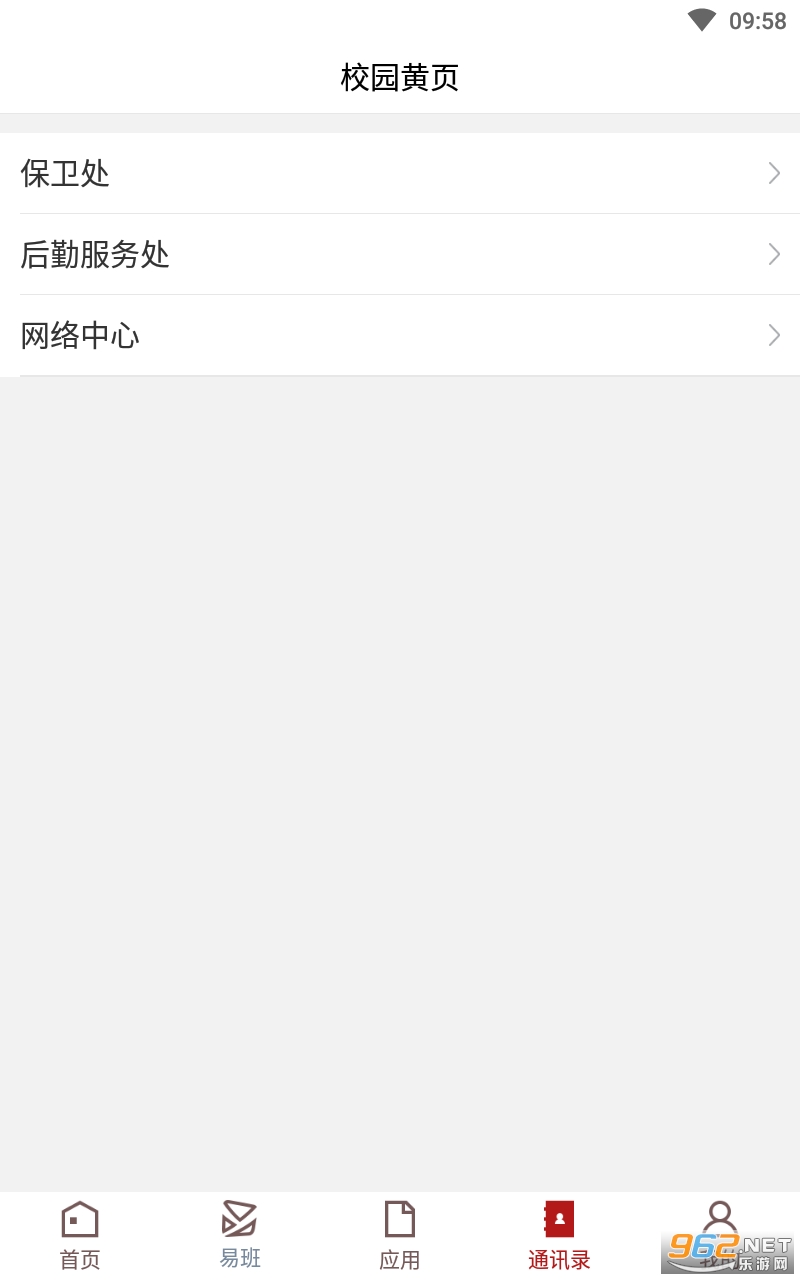Open the 网络中心 row
The width and height of the screenshot is (800, 1280).
[400, 335]
